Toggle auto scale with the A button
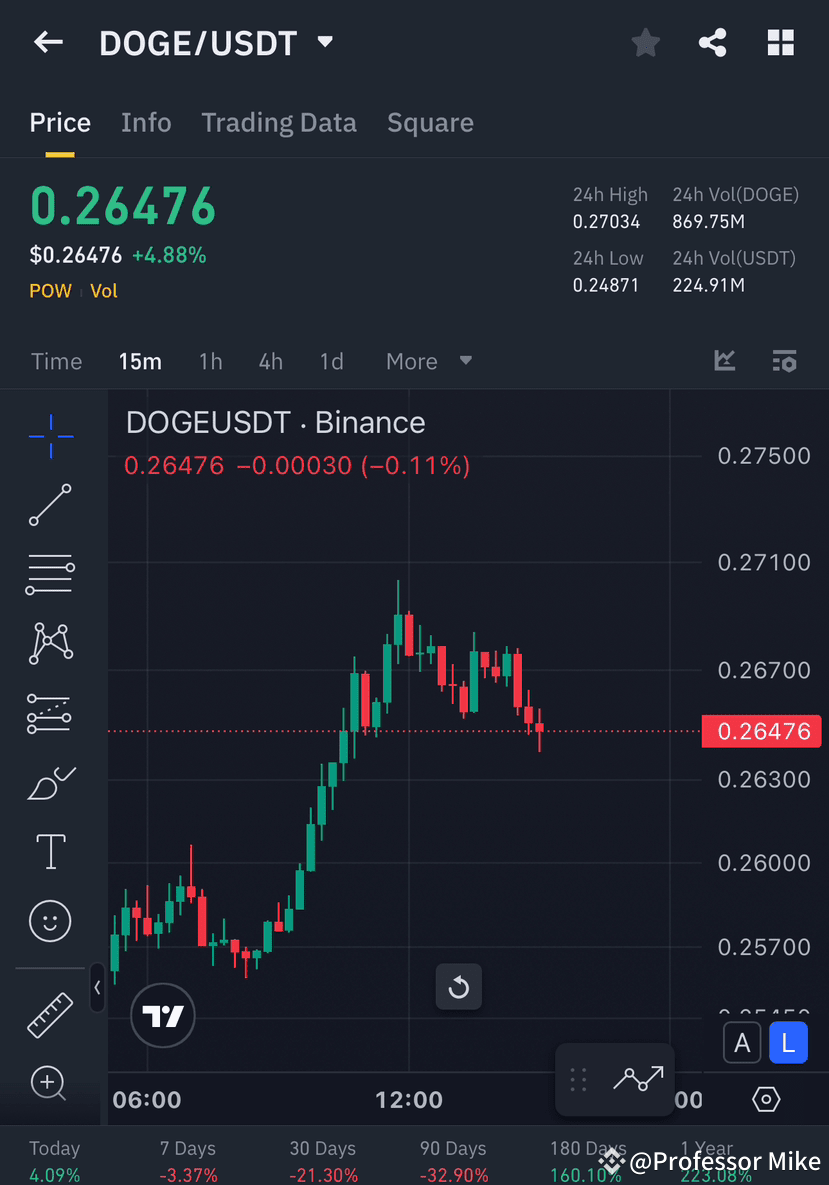 [x=742, y=1042]
